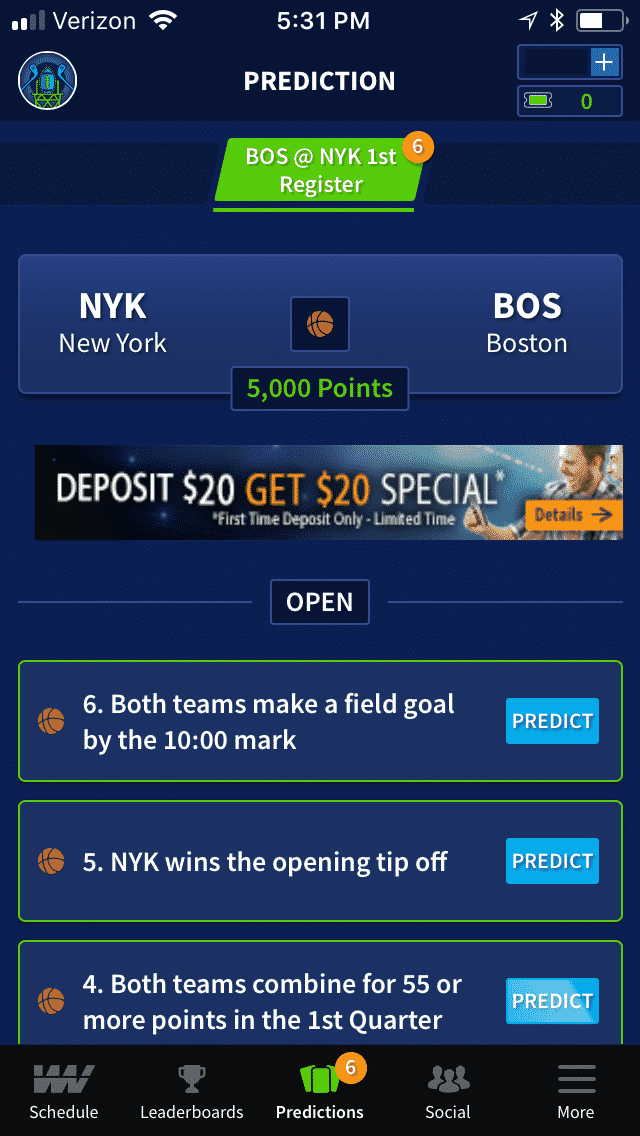The width and height of the screenshot is (640, 1136).
Task: Select the BOS @ NYK 1st Register tab
Action: pyautogui.click(x=319, y=170)
